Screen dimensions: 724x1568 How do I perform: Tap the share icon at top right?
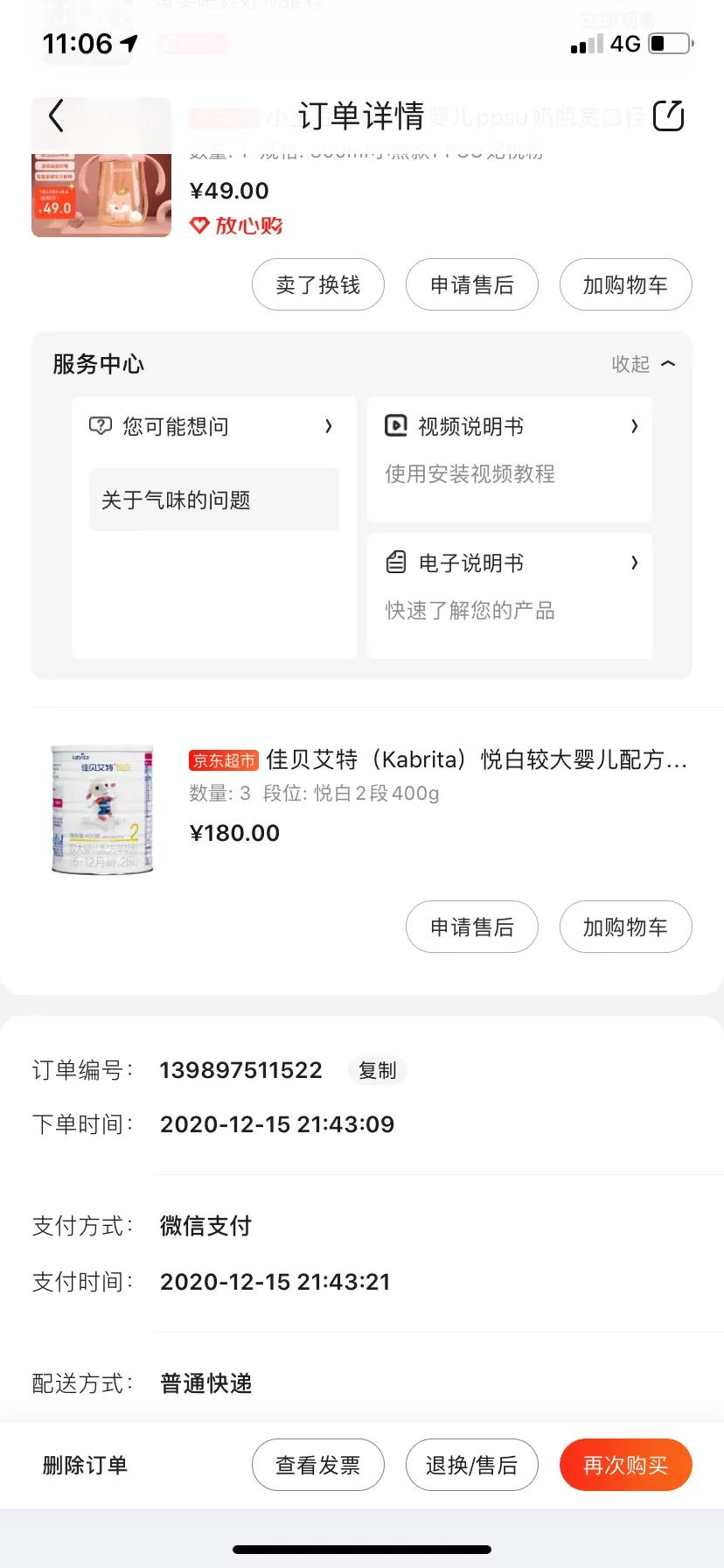pos(668,115)
